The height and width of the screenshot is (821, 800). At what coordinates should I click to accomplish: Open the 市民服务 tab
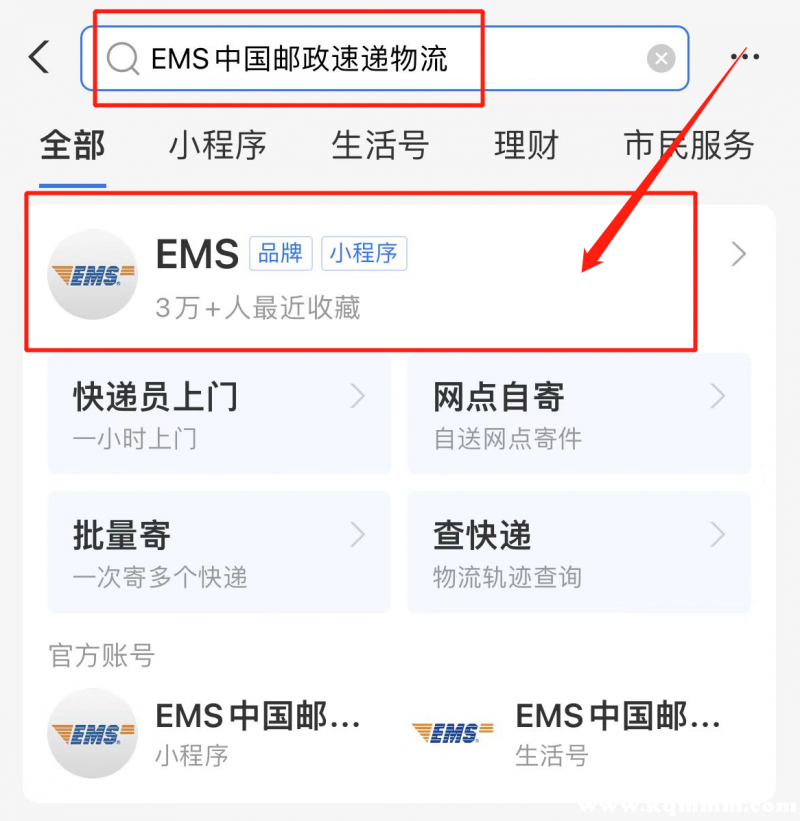(x=688, y=146)
